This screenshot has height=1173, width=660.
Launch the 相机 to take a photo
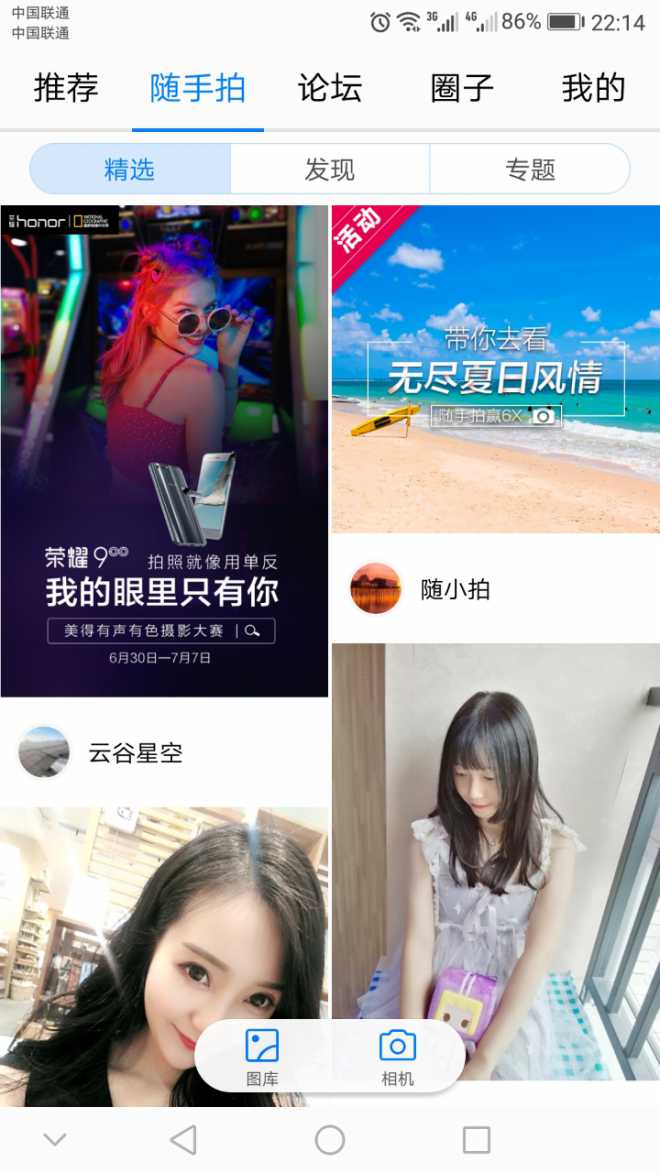pos(397,1056)
